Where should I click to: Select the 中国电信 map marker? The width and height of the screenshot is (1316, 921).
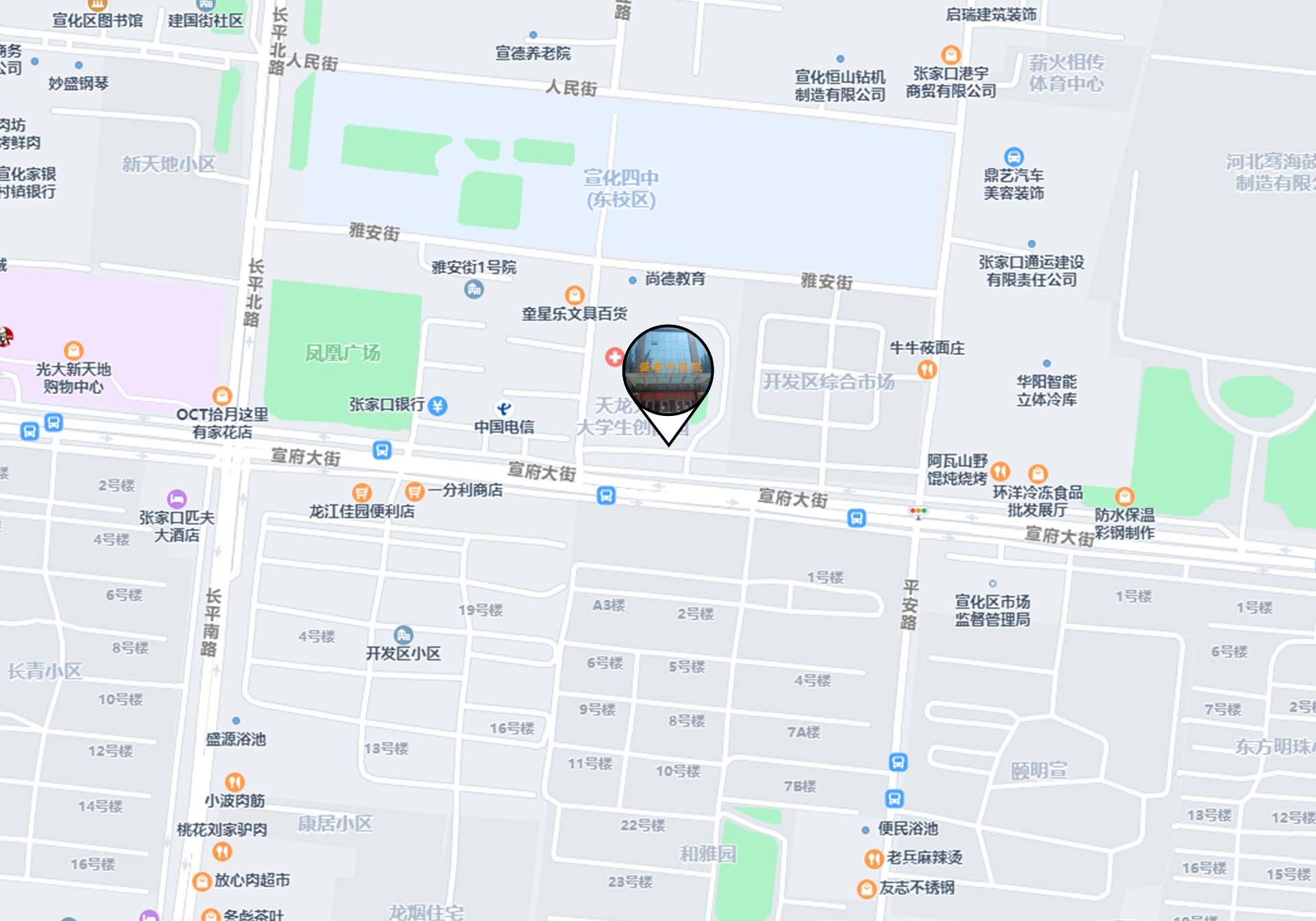click(x=504, y=409)
